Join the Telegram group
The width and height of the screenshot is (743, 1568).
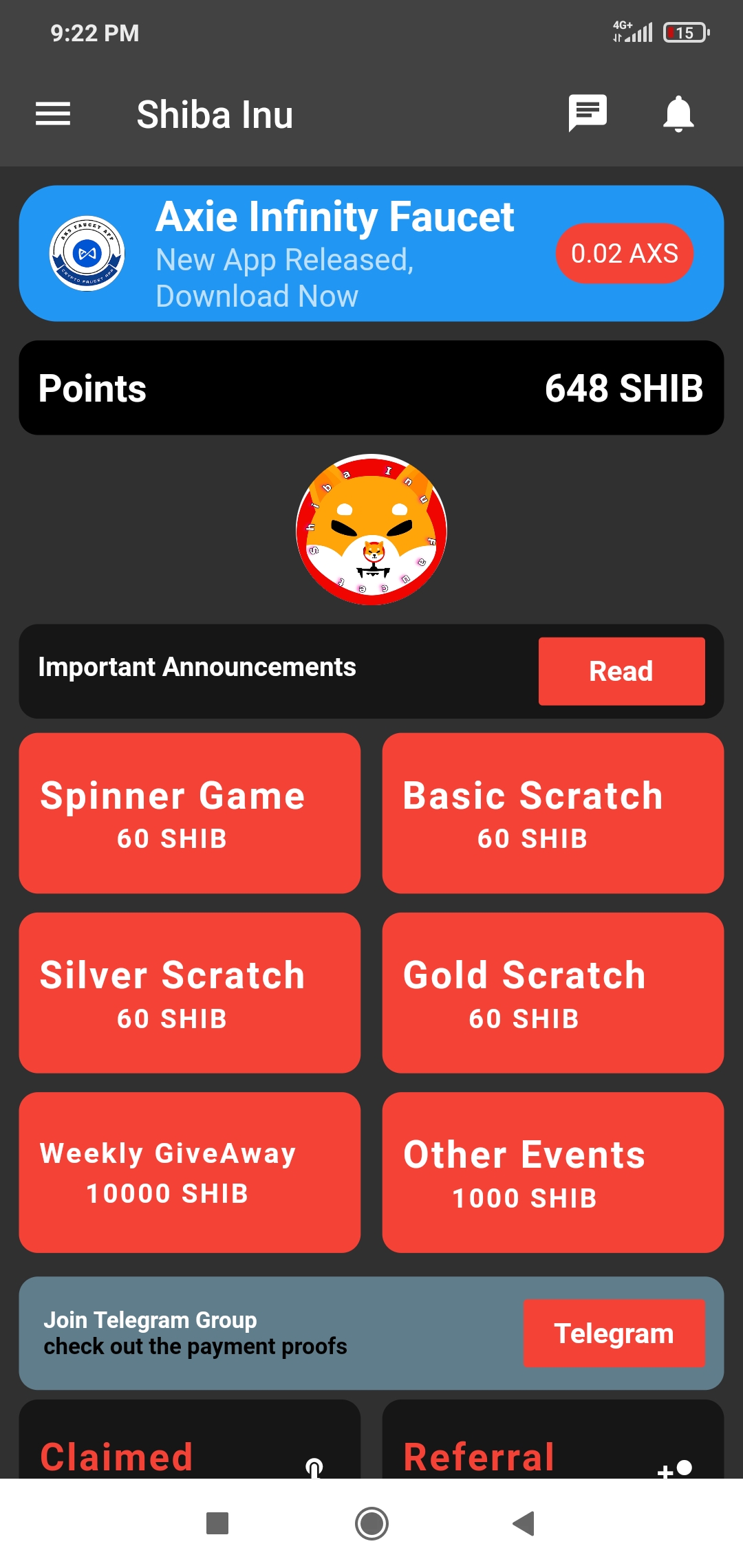click(614, 1333)
